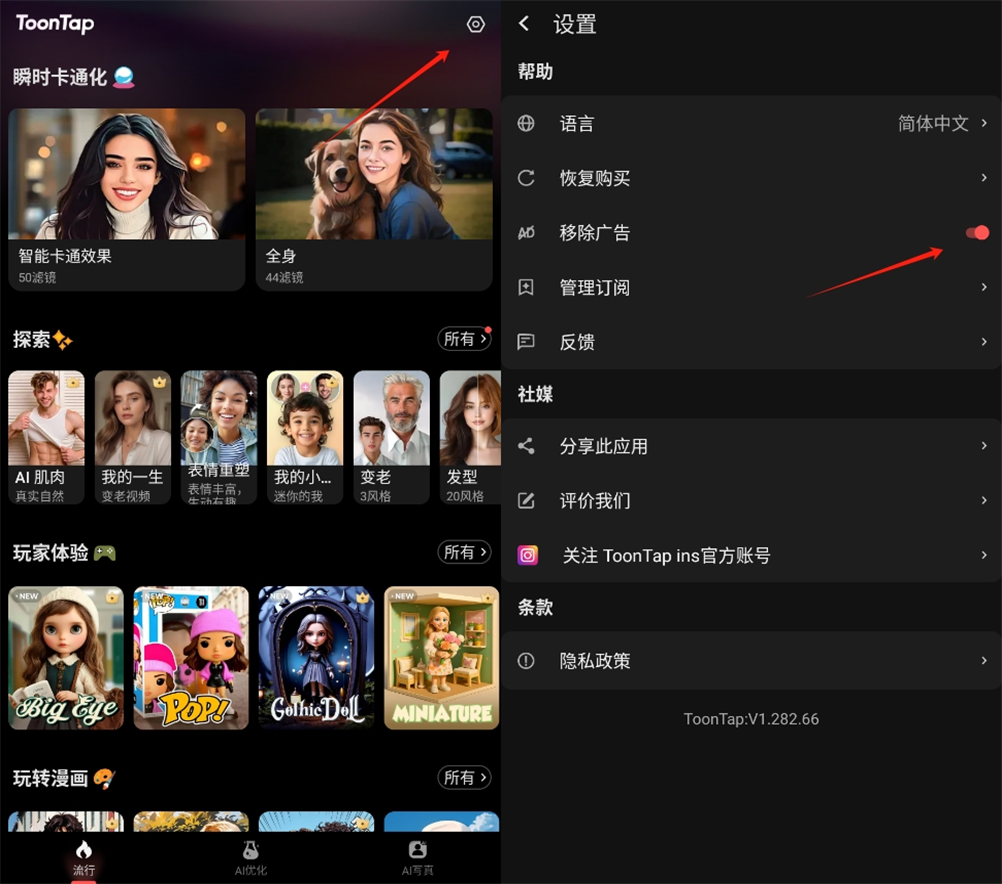Image resolution: width=1002 pixels, height=884 pixels.
Task: Select 分享此应用 to share the app
Action: 752,446
